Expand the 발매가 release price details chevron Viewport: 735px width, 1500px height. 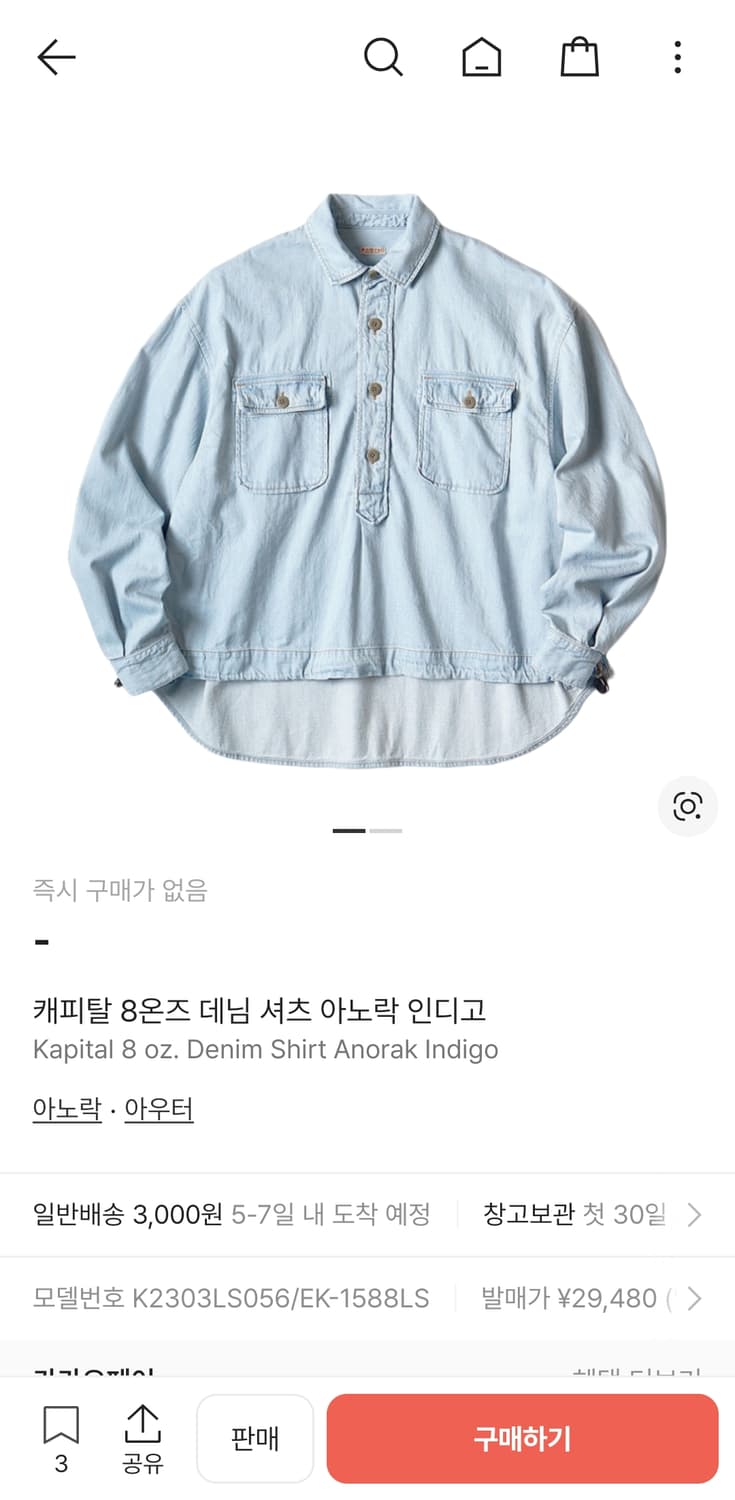693,1298
